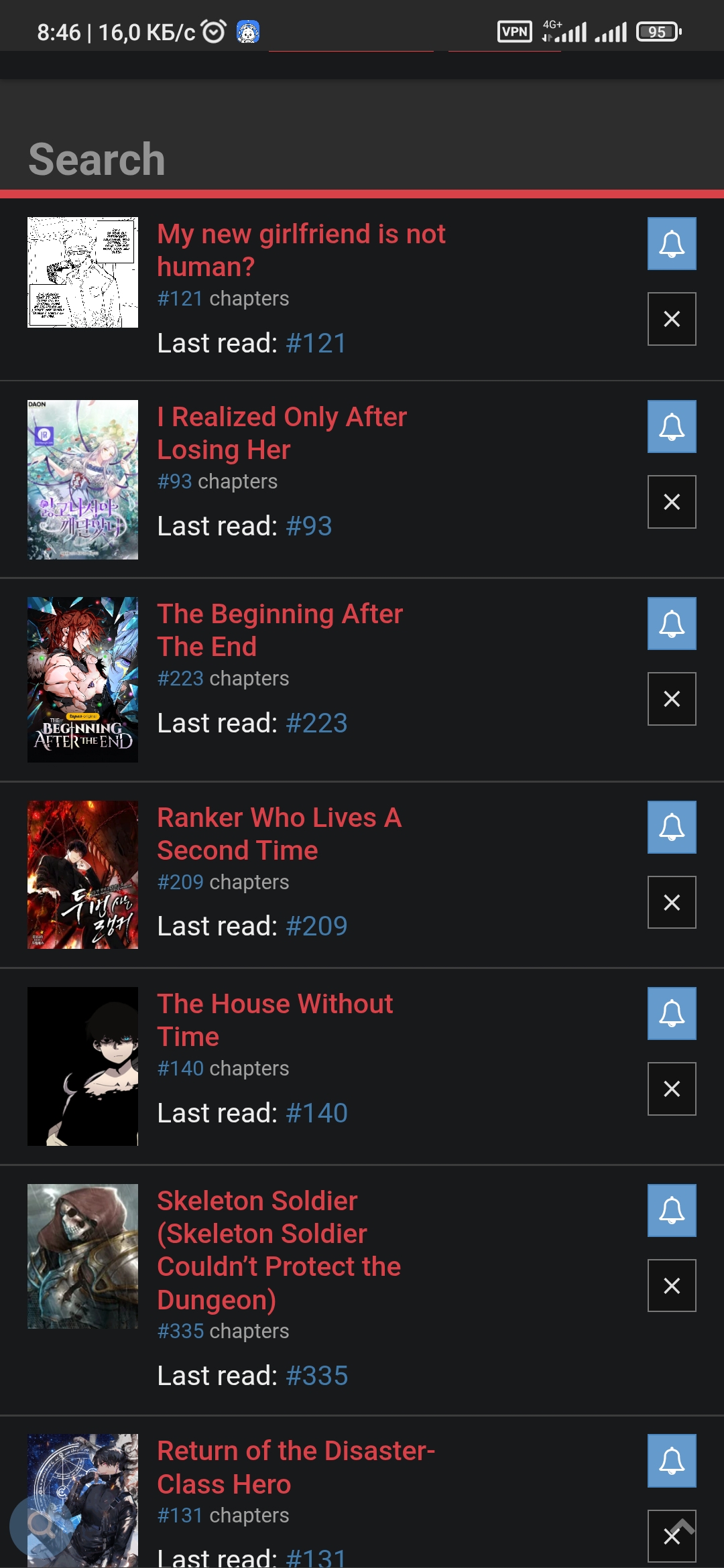Remove My new girlfriend is not human? from list
Screen dimensions: 724x1568
click(x=671, y=319)
